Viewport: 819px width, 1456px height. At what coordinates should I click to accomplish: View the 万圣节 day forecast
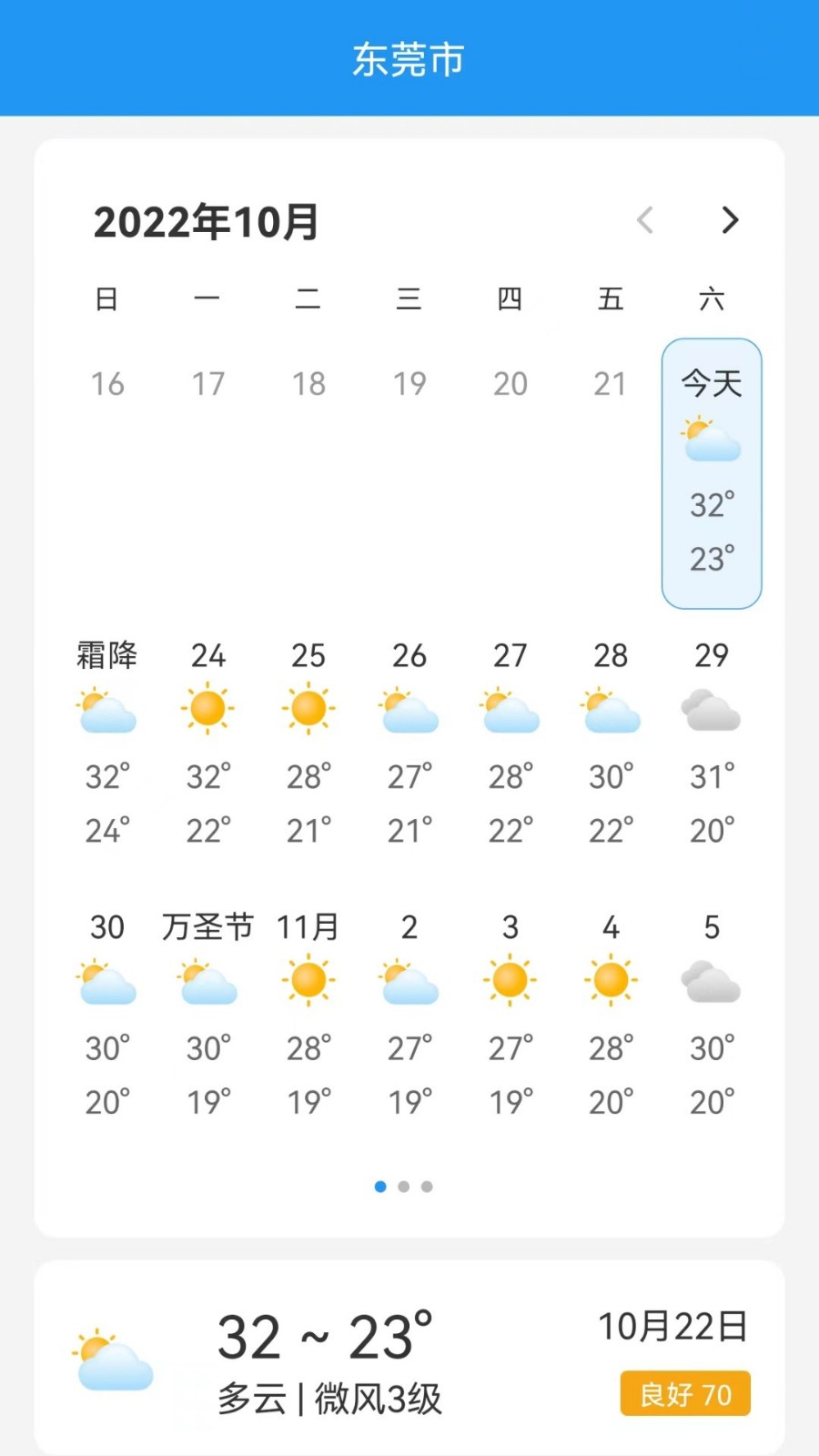(208, 1014)
